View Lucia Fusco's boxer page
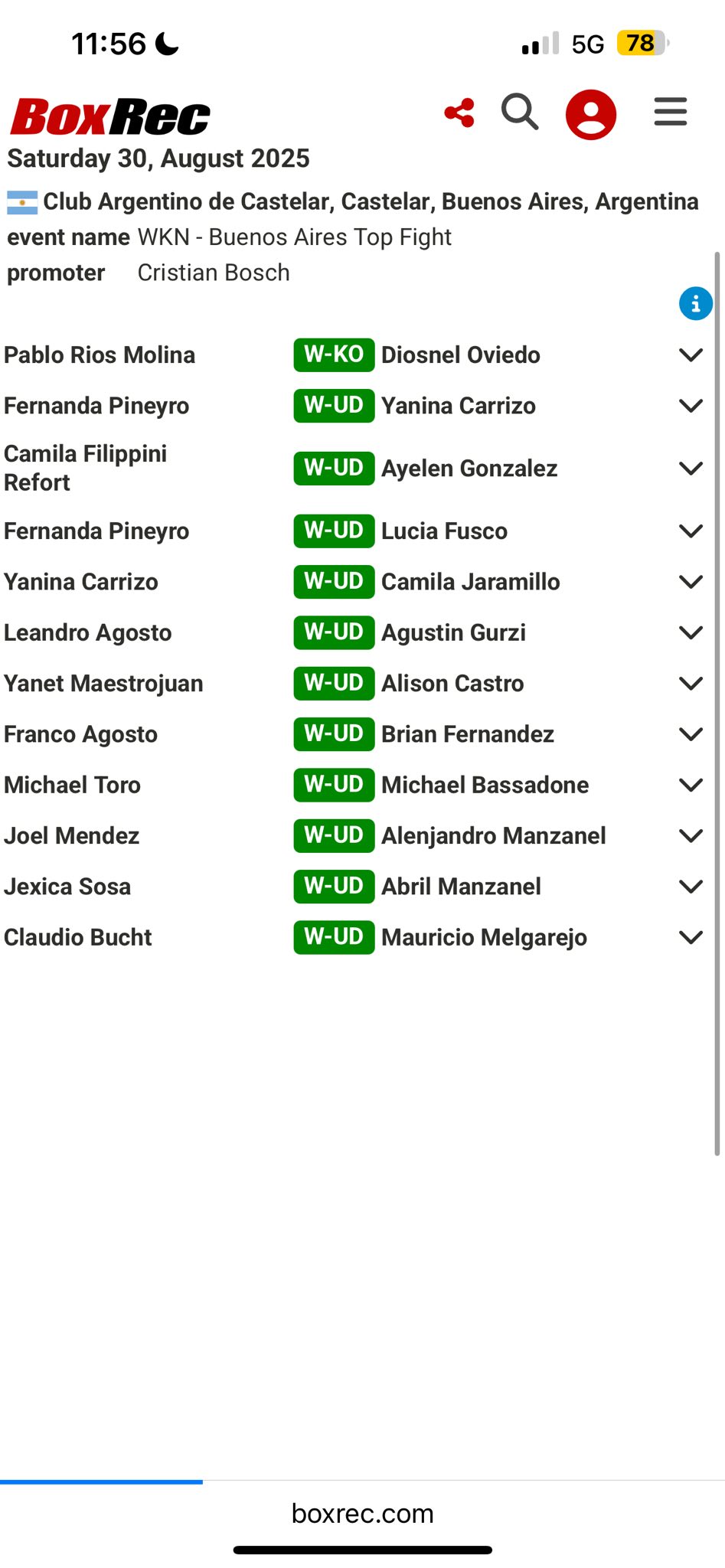725x1568 pixels. 444,531
